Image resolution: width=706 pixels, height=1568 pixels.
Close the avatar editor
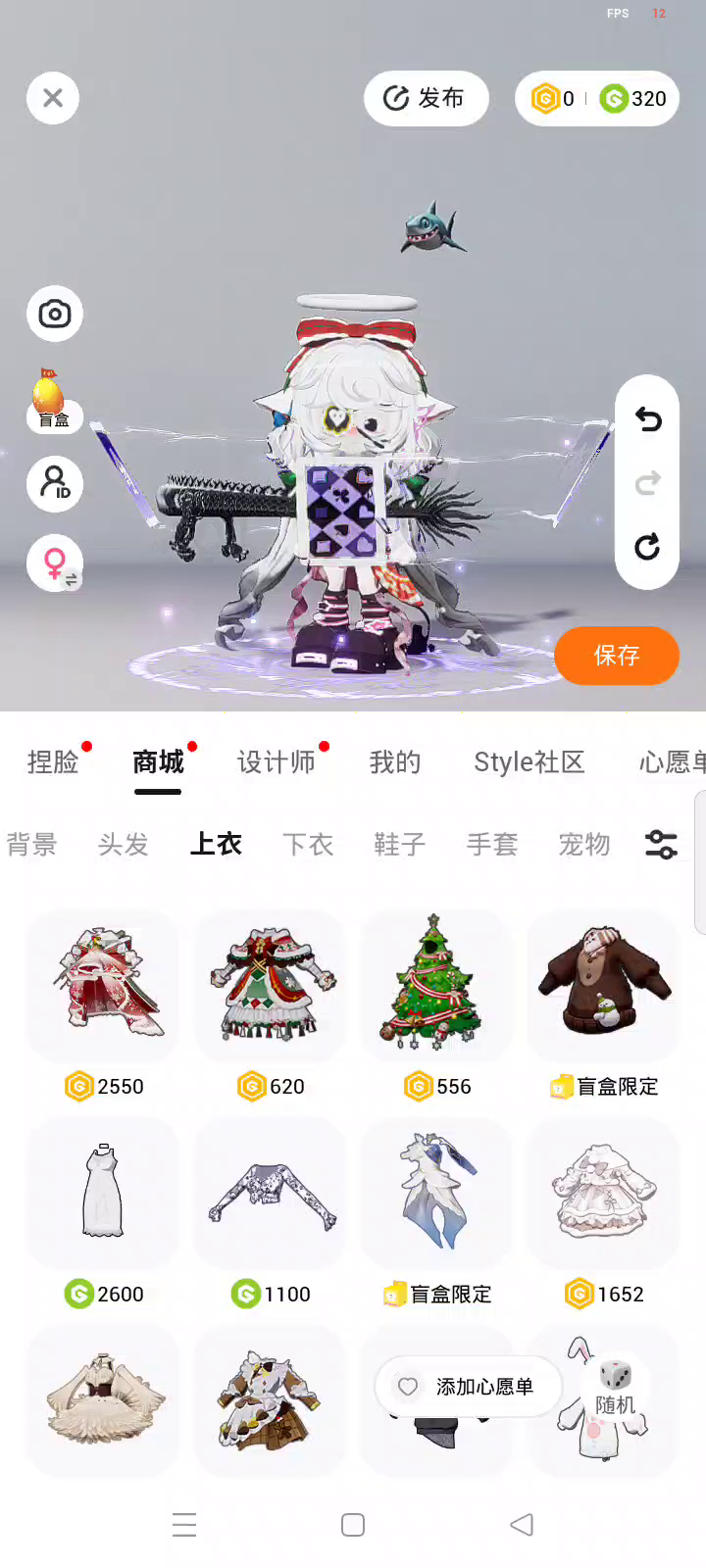click(53, 98)
